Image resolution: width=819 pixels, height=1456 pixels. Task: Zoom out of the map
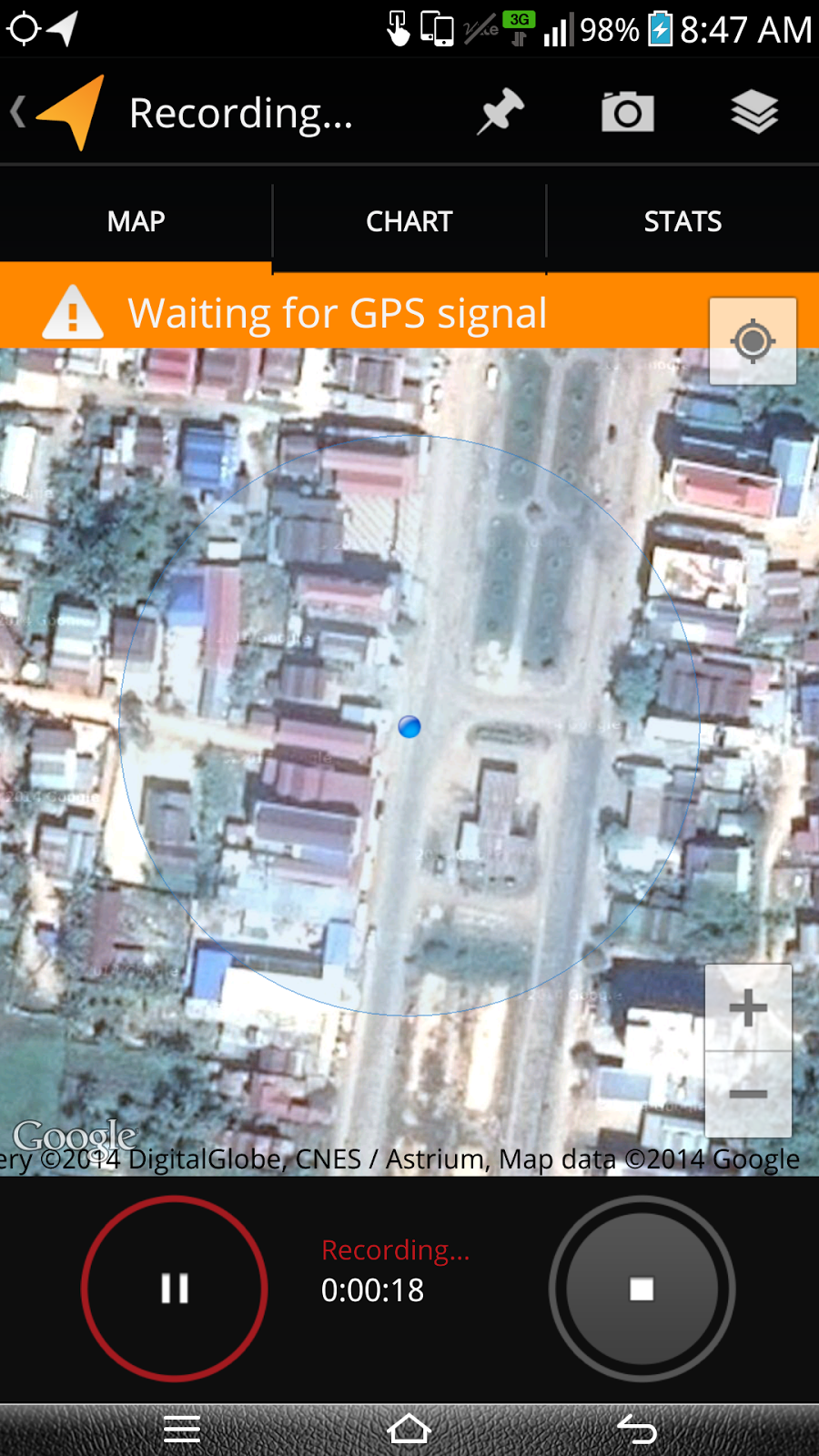click(x=748, y=1094)
